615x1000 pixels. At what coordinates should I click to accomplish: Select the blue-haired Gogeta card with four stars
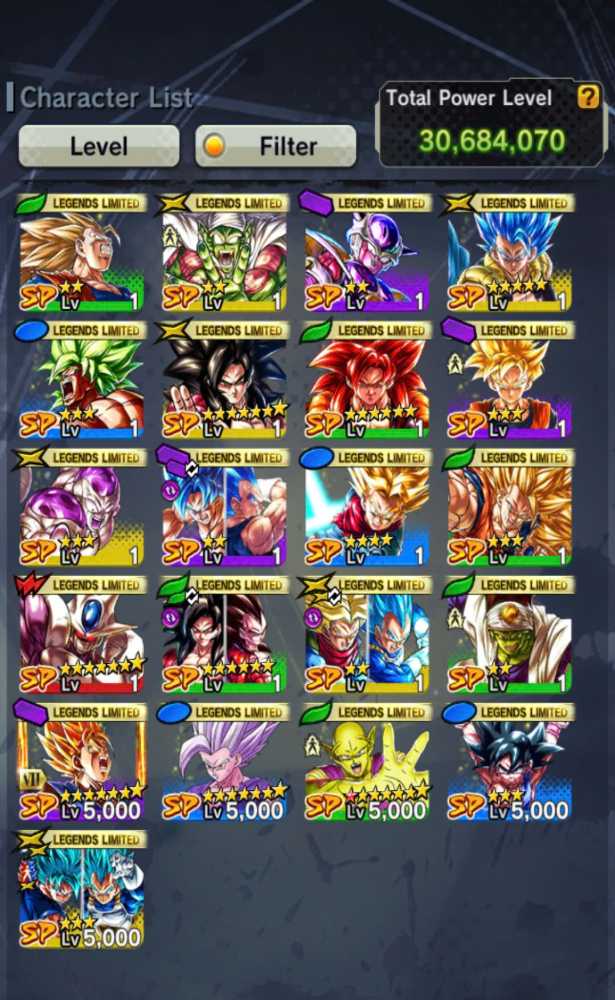(x=509, y=253)
